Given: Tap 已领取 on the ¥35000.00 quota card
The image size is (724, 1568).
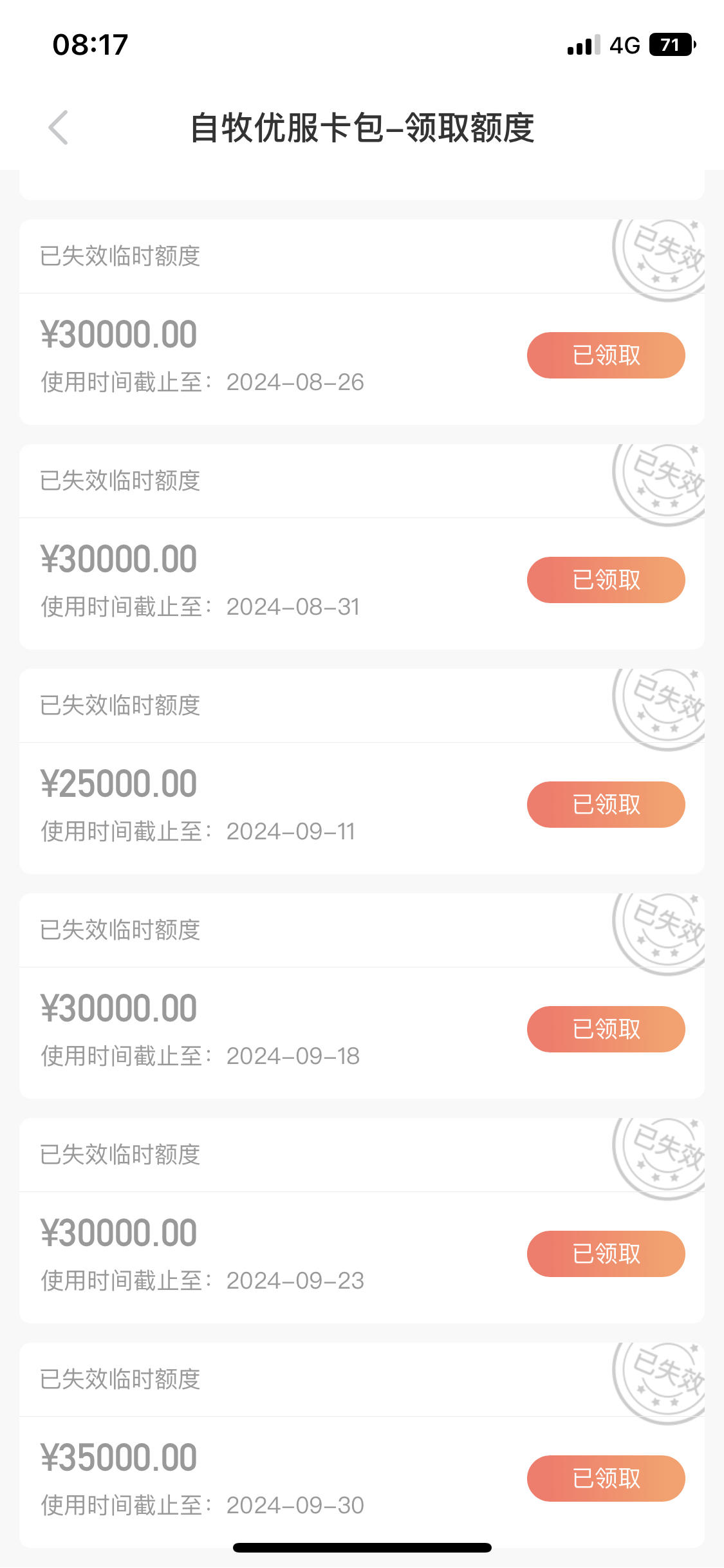Looking at the screenshot, I should click(x=606, y=1479).
